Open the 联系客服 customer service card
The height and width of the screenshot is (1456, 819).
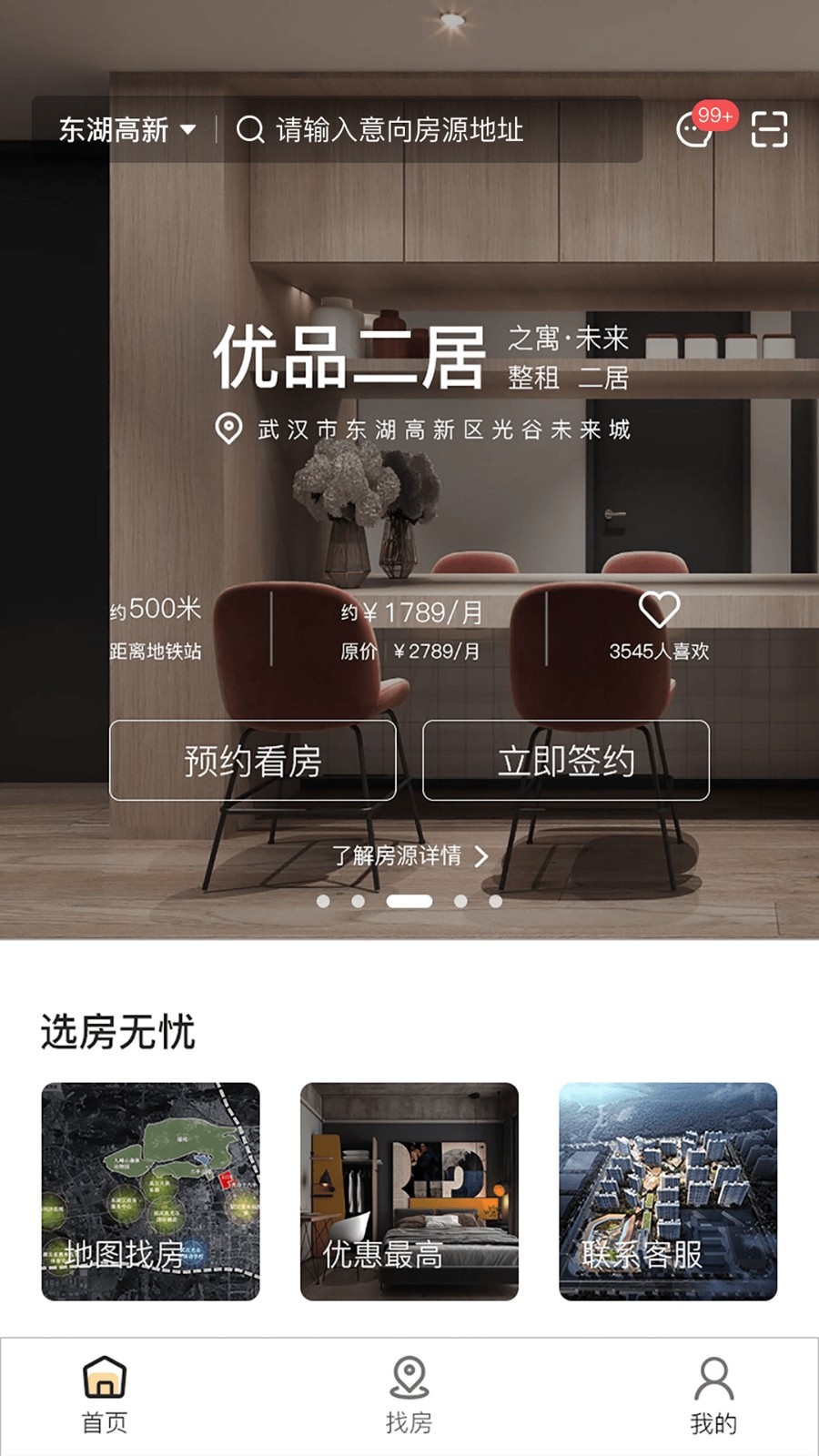click(x=668, y=1191)
